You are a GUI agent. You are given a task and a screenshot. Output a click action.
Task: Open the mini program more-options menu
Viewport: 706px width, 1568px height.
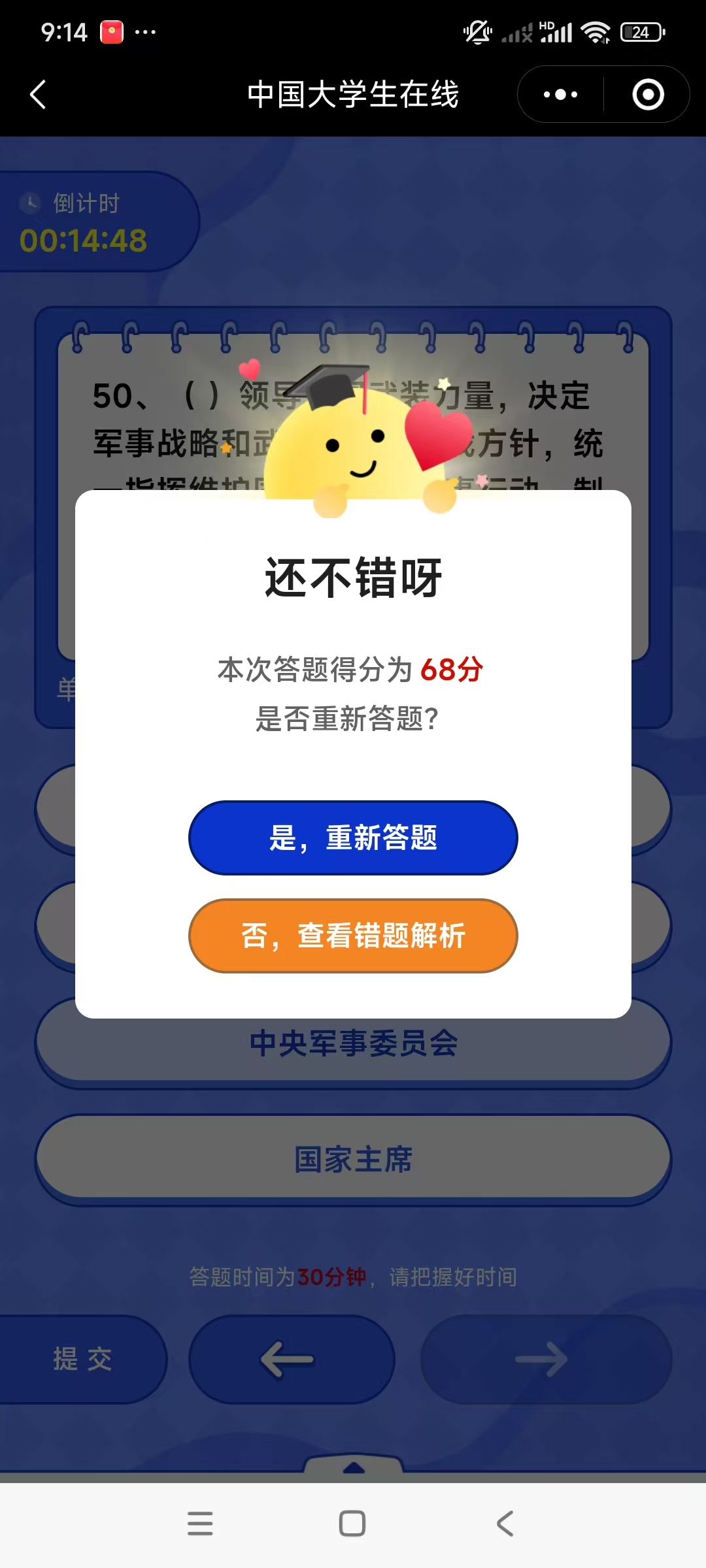click(x=560, y=95)
